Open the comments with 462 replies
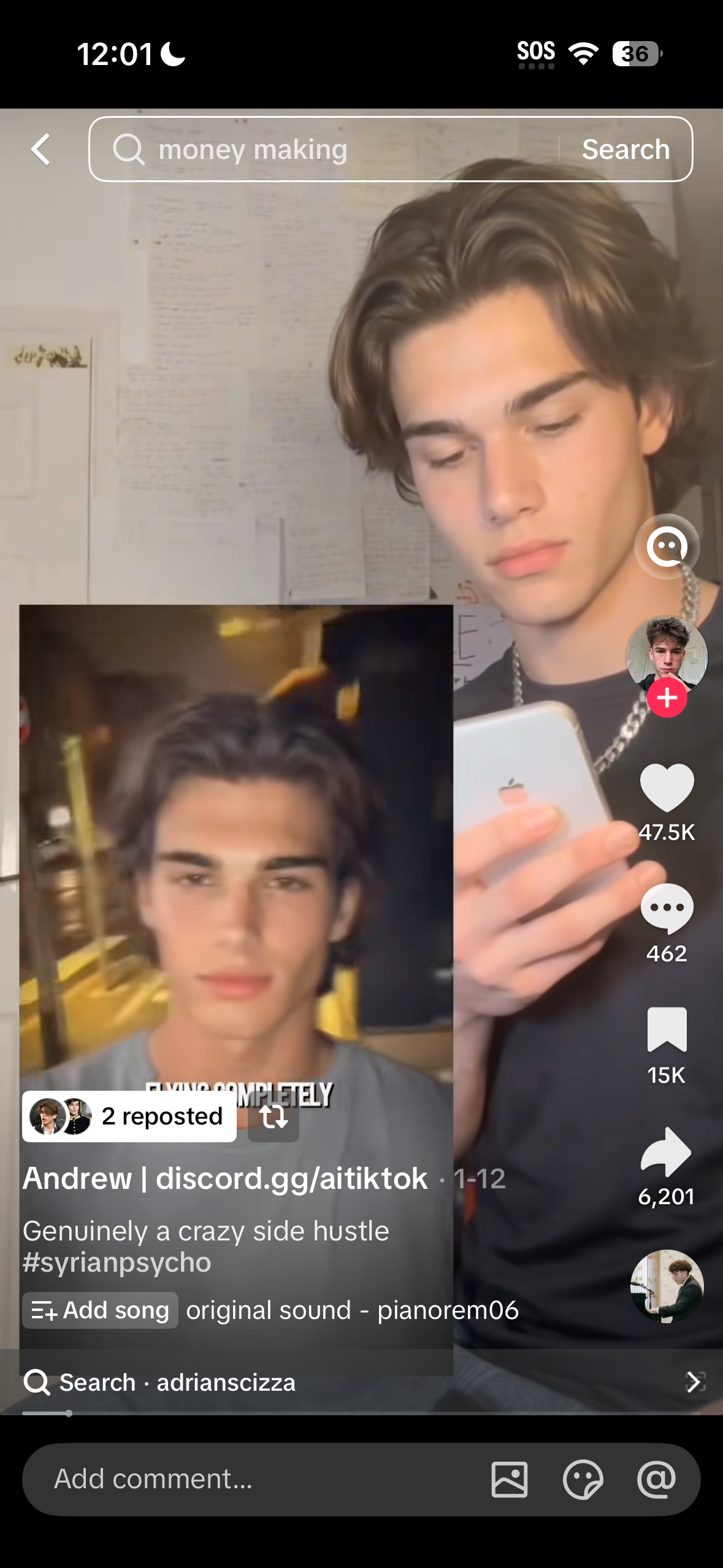This screenshot has width=723, height=1568. 667,909
